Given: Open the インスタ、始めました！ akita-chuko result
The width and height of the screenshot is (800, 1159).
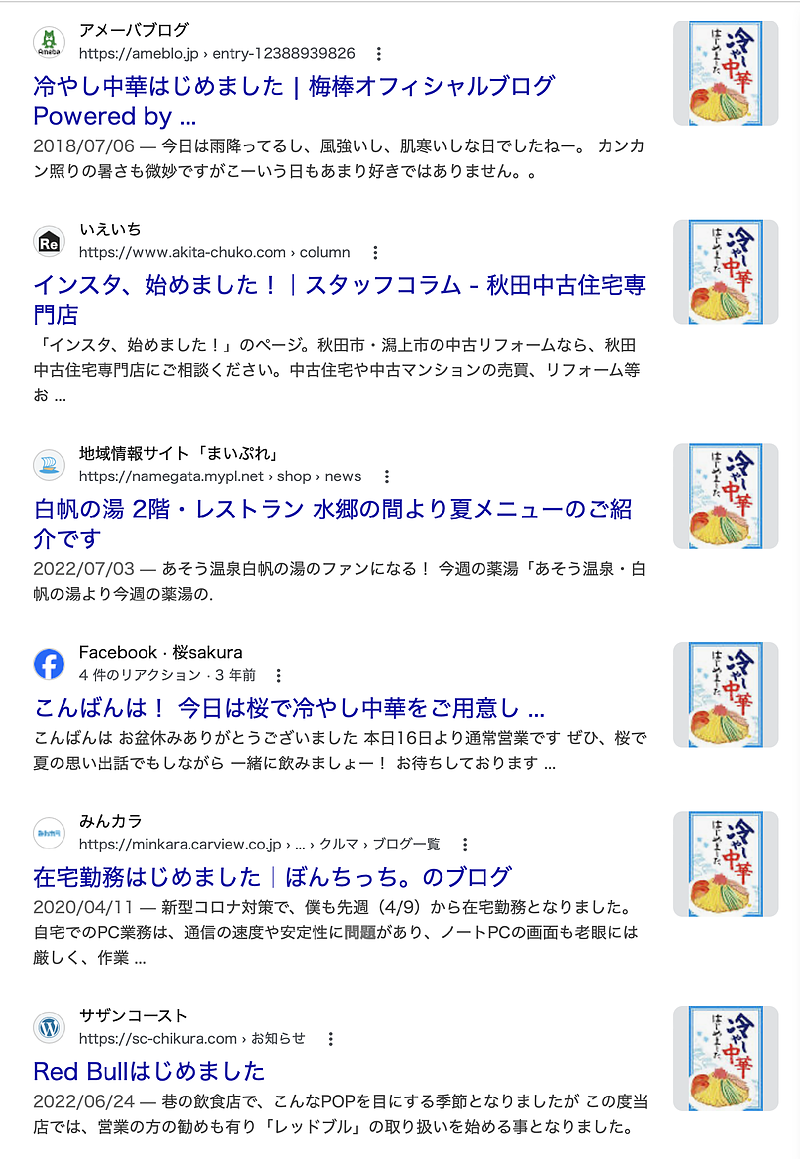Looking at the screenshot, I should (339, 299).
